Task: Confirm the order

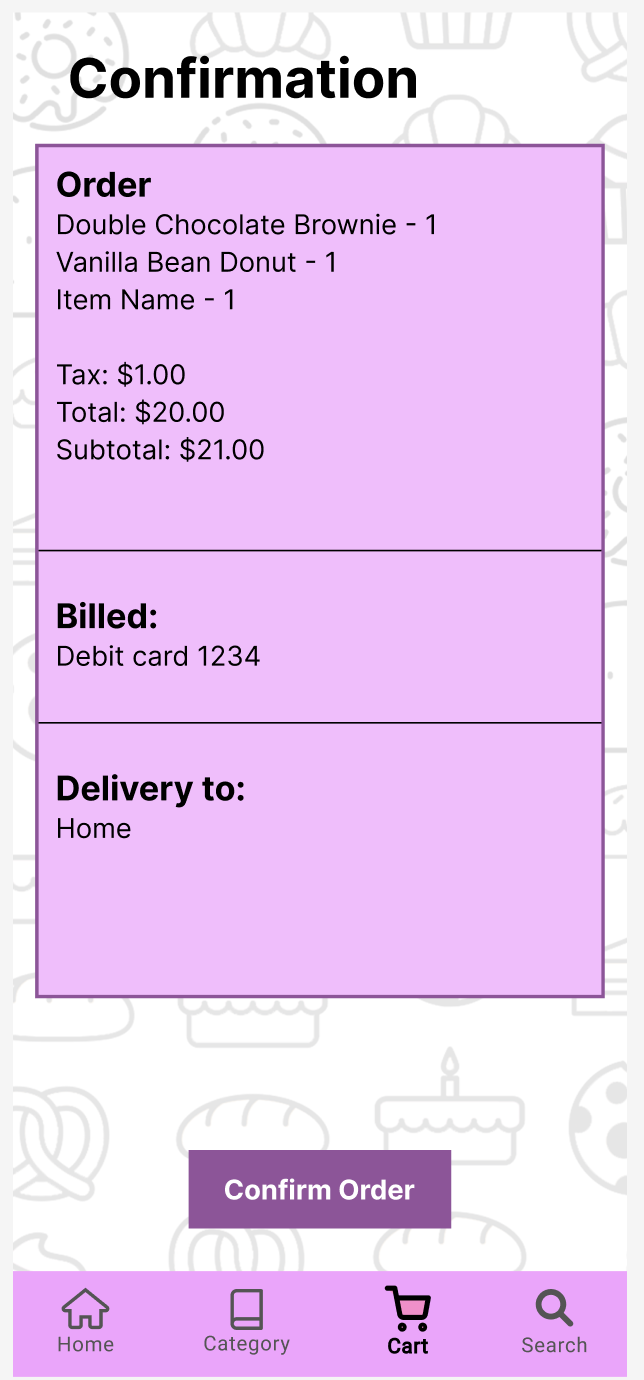Action: (x=319, y=1189)
